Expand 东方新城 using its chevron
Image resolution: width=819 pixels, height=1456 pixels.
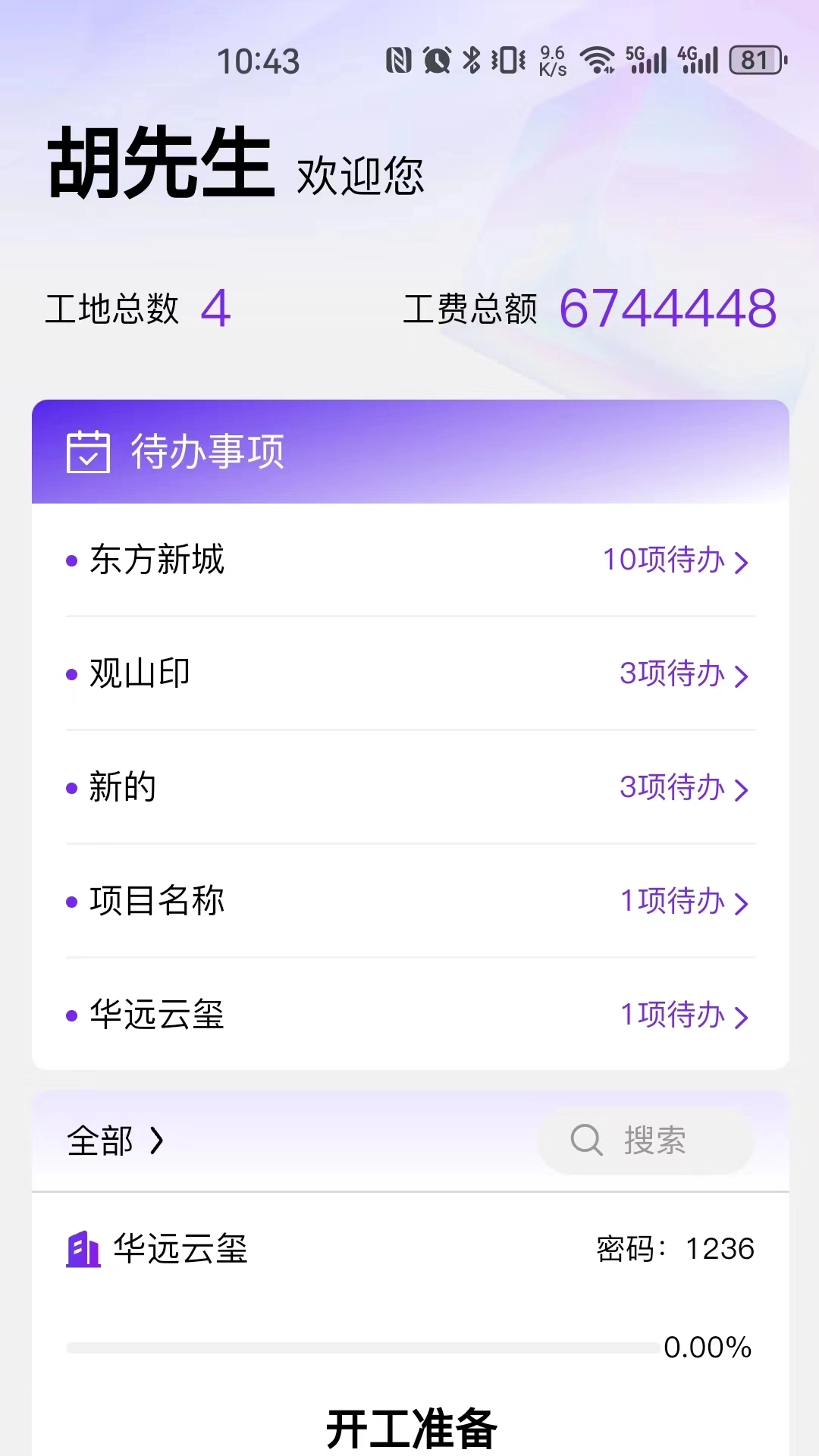coord(741,562)
